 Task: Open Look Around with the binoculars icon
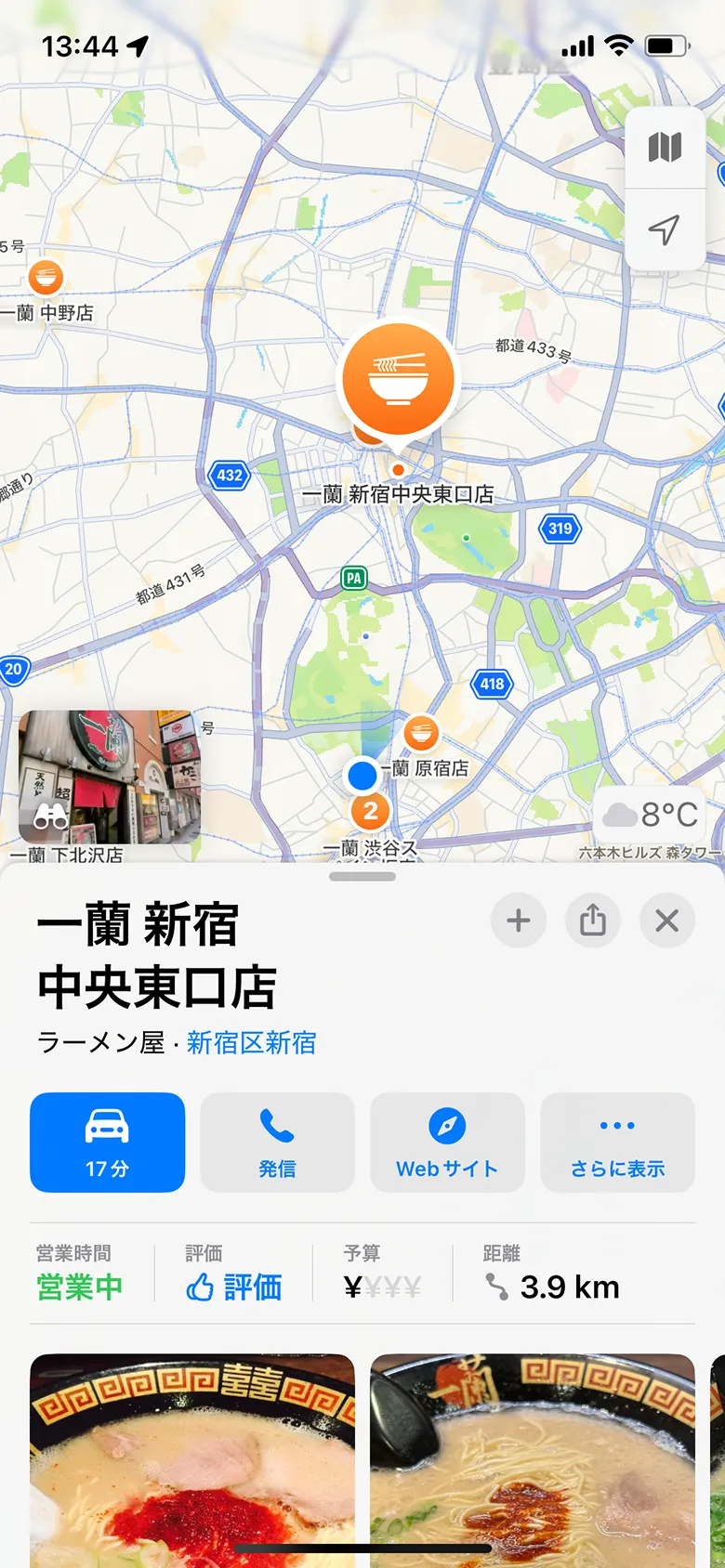click(54, 816)
